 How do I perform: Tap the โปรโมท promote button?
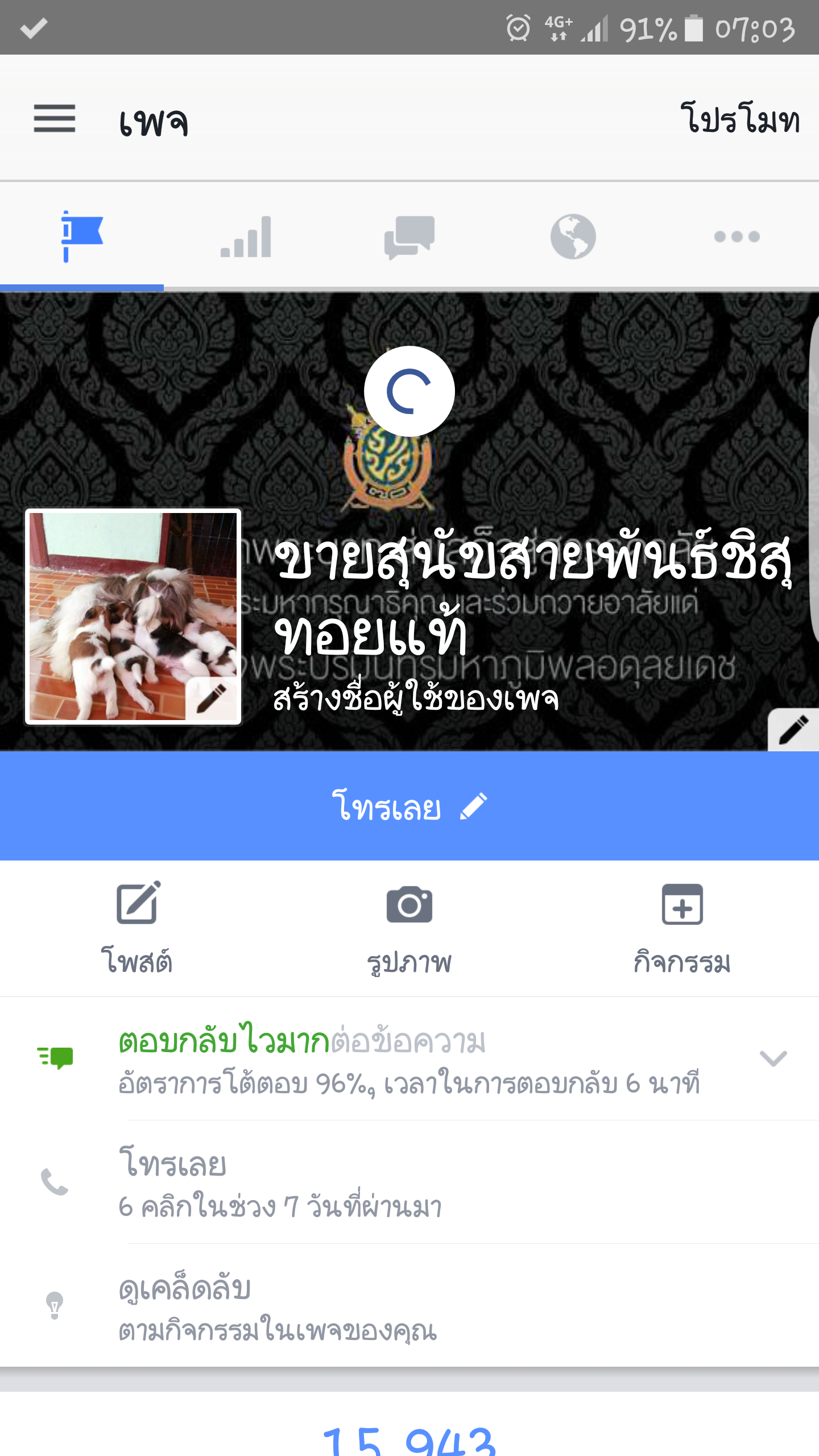click(x=739, y=118)
